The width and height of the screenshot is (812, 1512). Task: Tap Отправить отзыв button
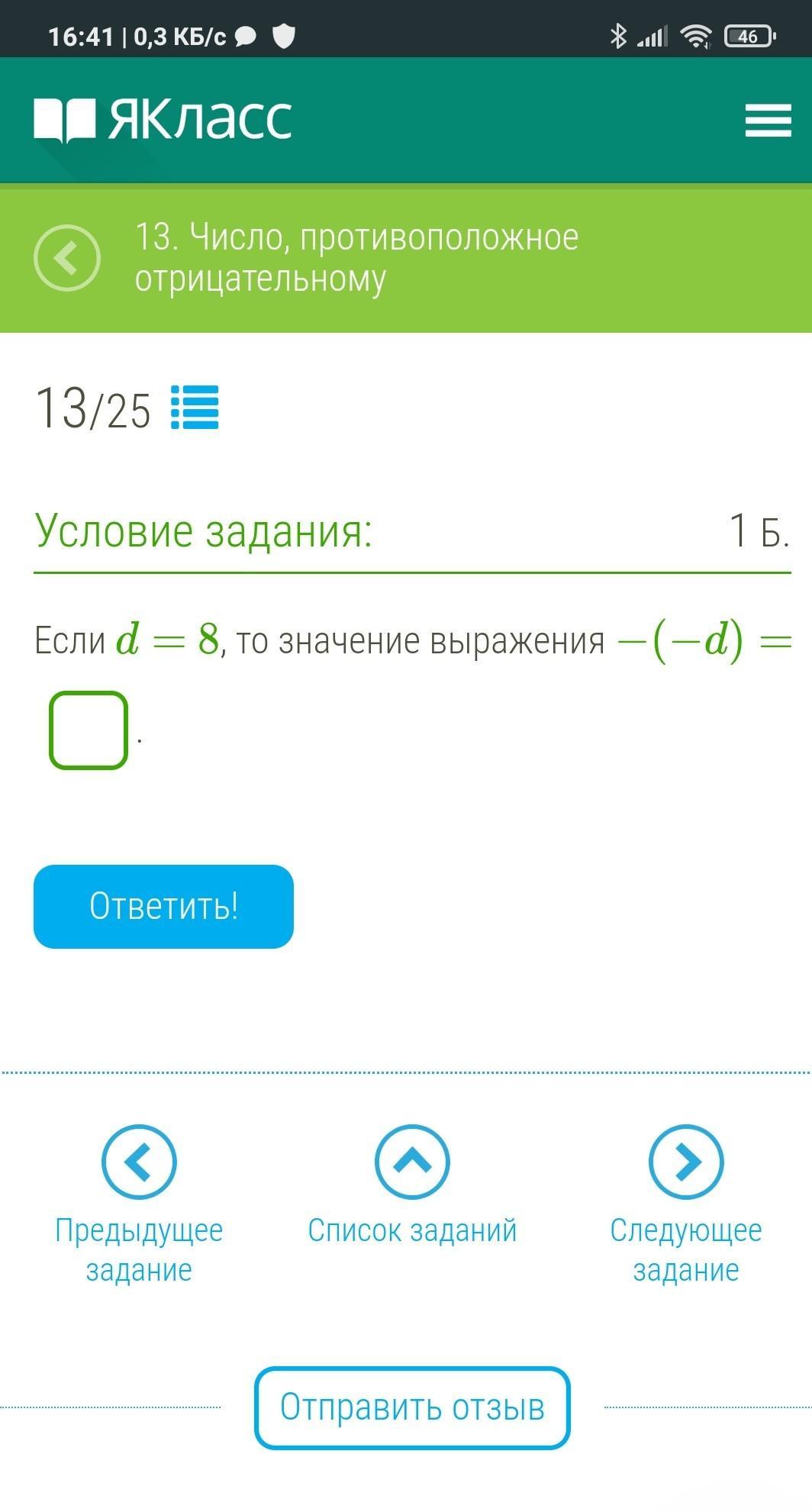(x=412, y=1407)
